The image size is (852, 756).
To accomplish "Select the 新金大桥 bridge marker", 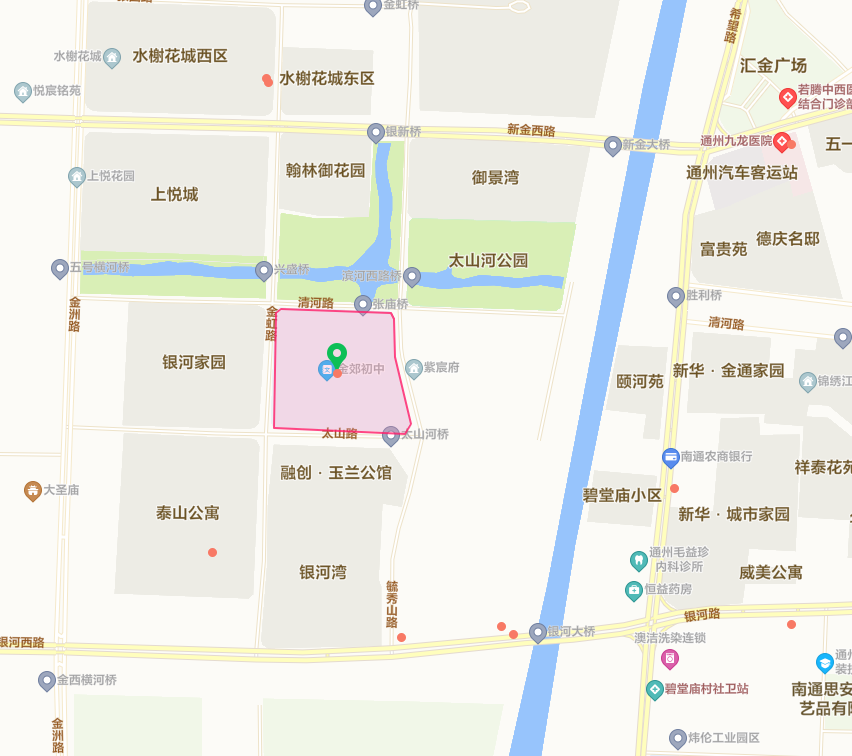I will click(x=613, y=146).
